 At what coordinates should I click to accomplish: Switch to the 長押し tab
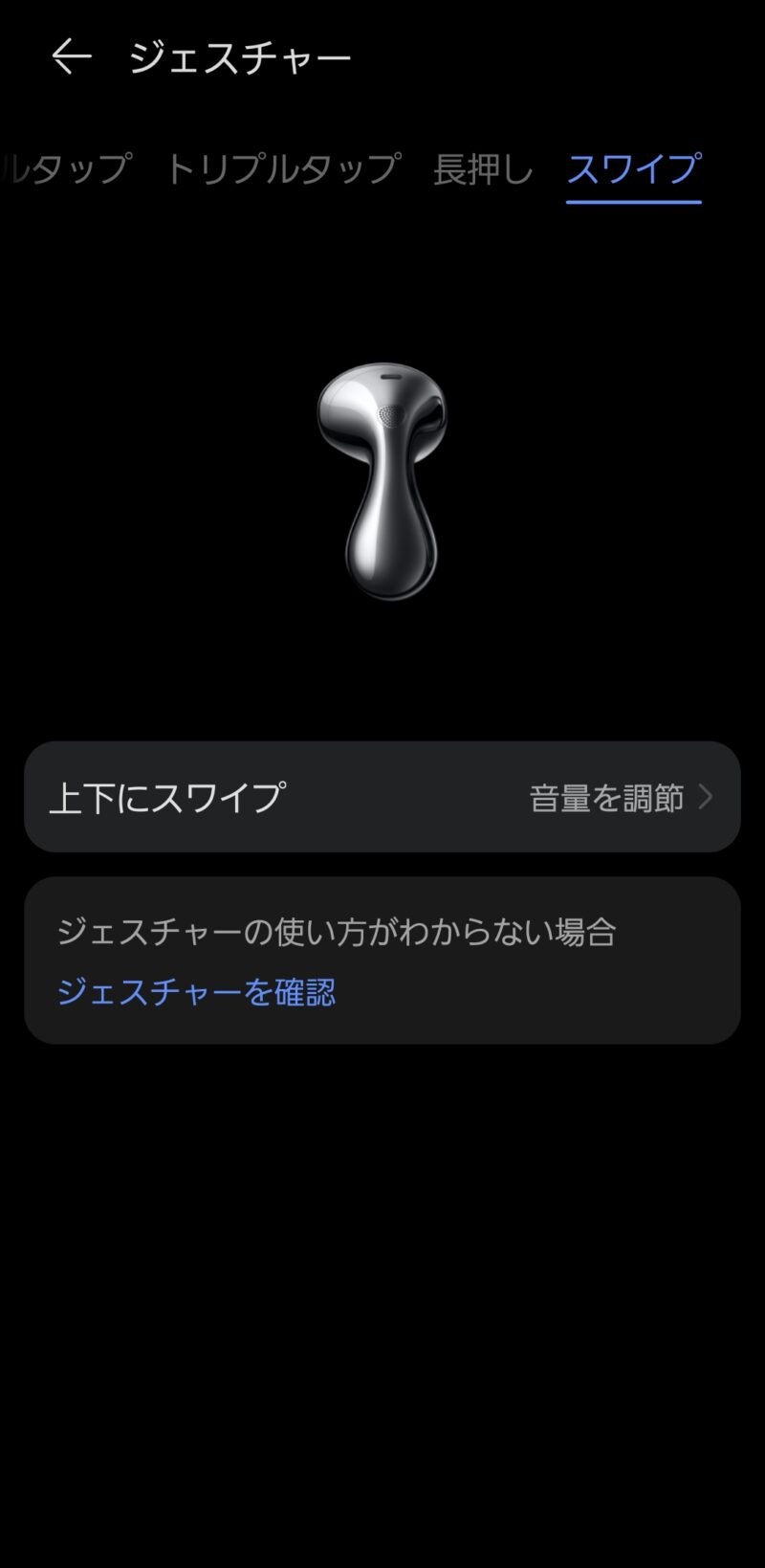[x=483, y=169]
